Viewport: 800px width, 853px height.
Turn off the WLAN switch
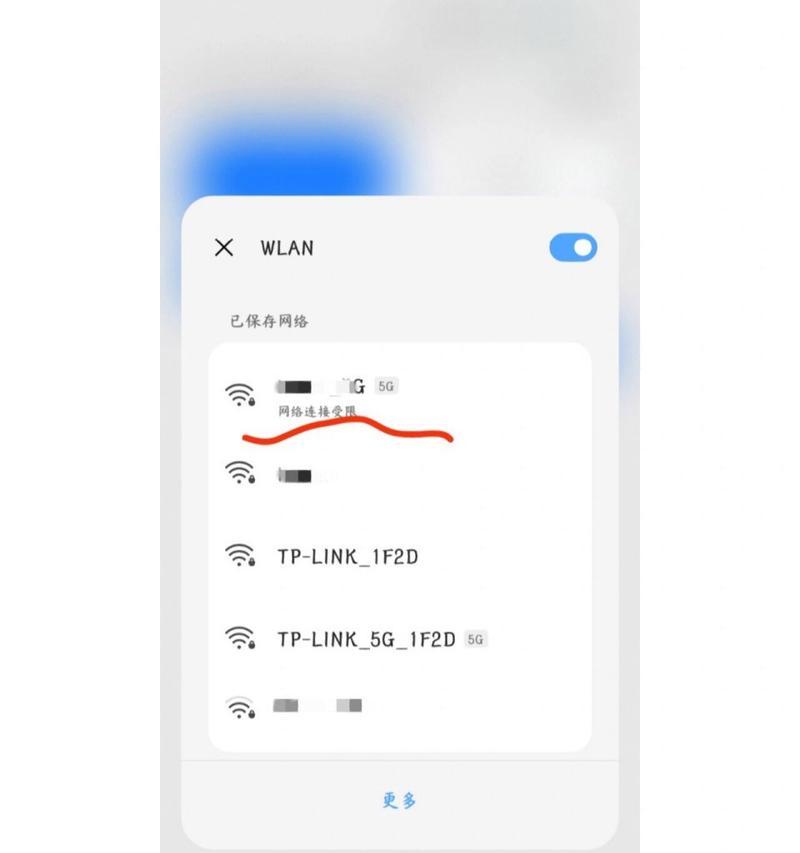(x=573, y=248)
